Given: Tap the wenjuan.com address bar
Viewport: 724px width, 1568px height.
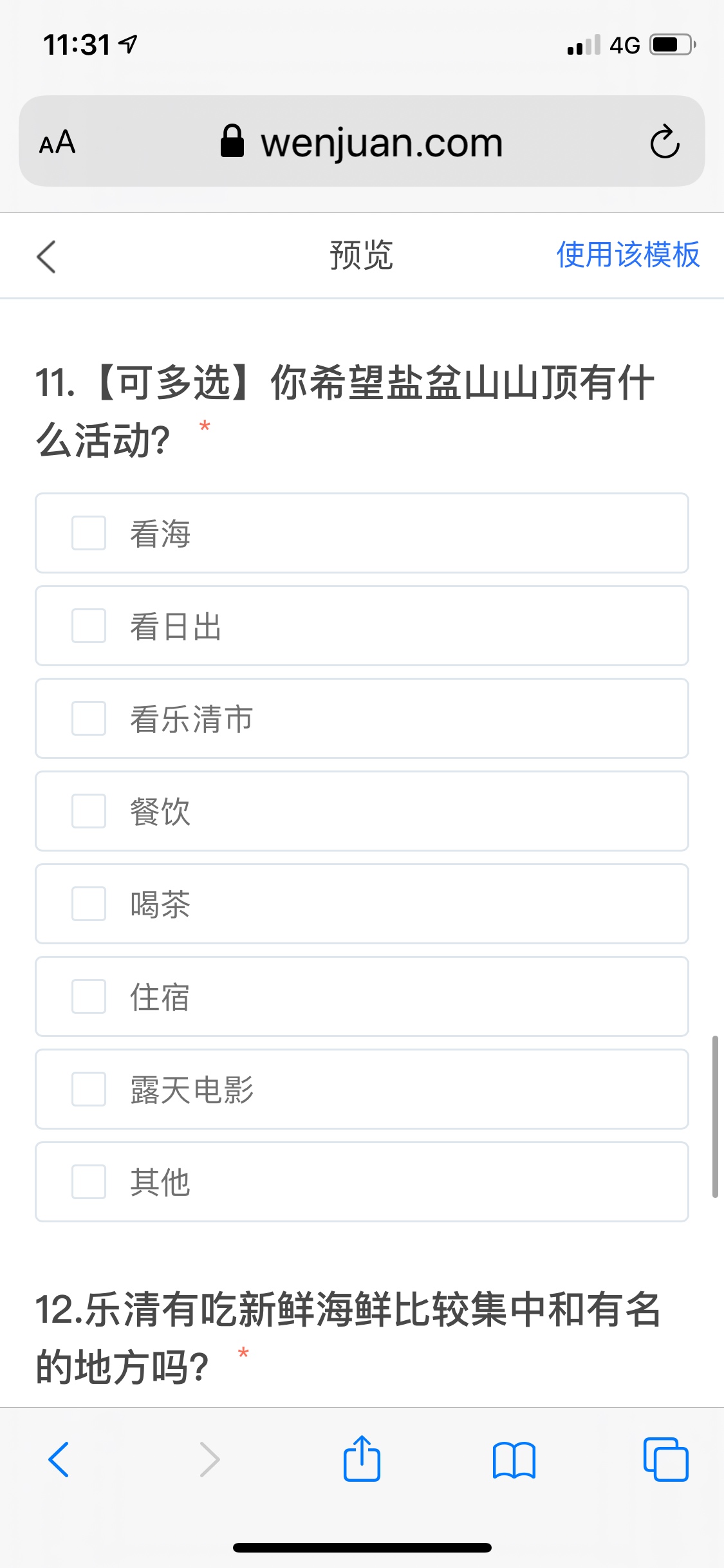Looking at the screenshot, I should (x=362, y=141).
